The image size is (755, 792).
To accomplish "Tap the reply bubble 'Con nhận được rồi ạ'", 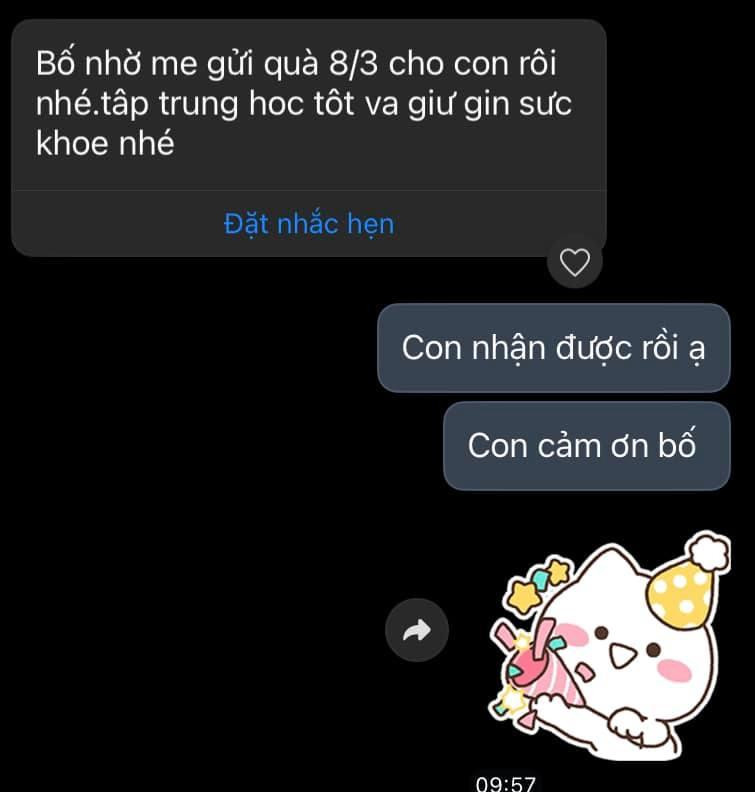I will [554, 347].
